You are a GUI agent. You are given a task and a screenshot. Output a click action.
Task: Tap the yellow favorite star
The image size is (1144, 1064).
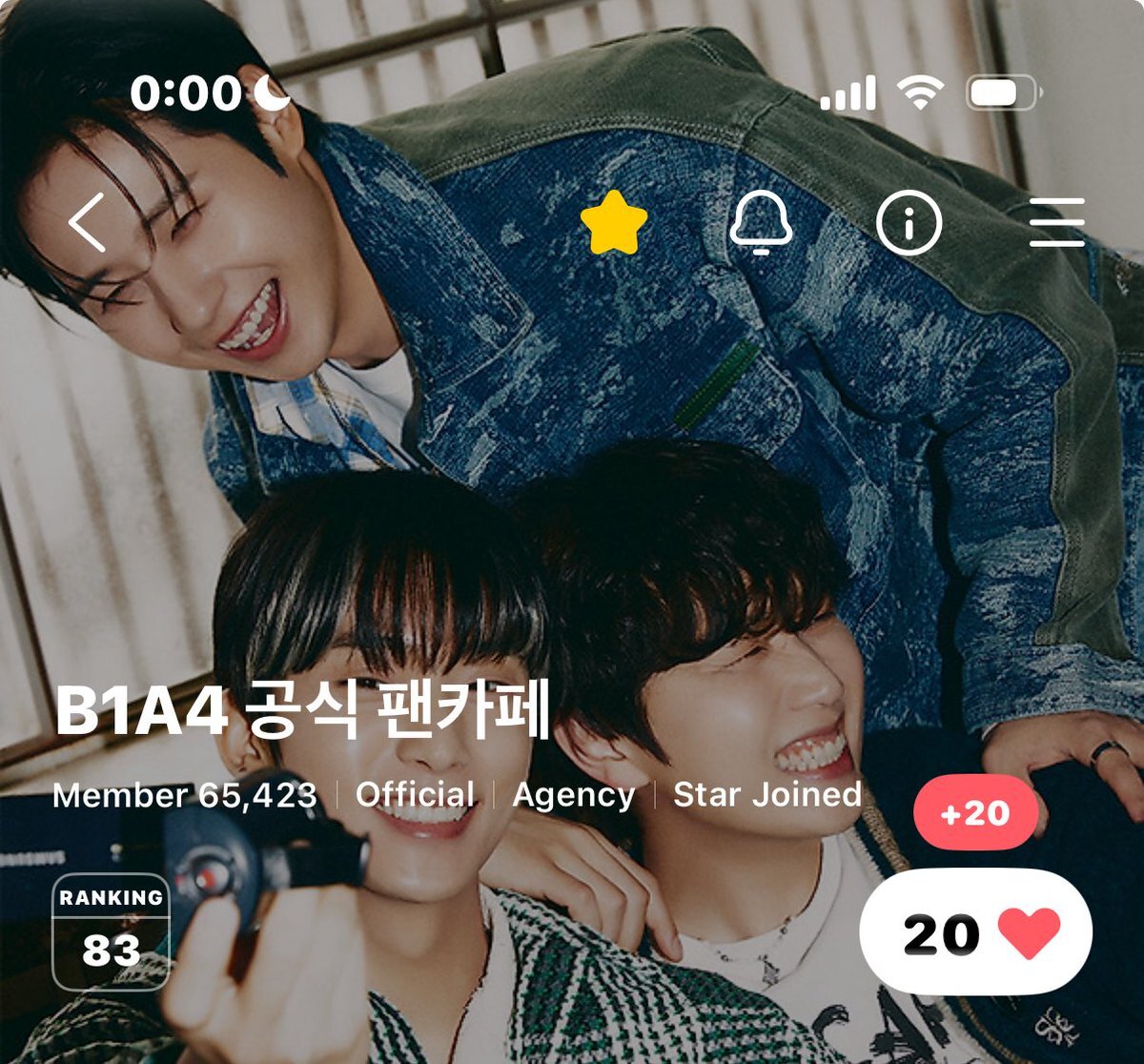coord(614,223)
